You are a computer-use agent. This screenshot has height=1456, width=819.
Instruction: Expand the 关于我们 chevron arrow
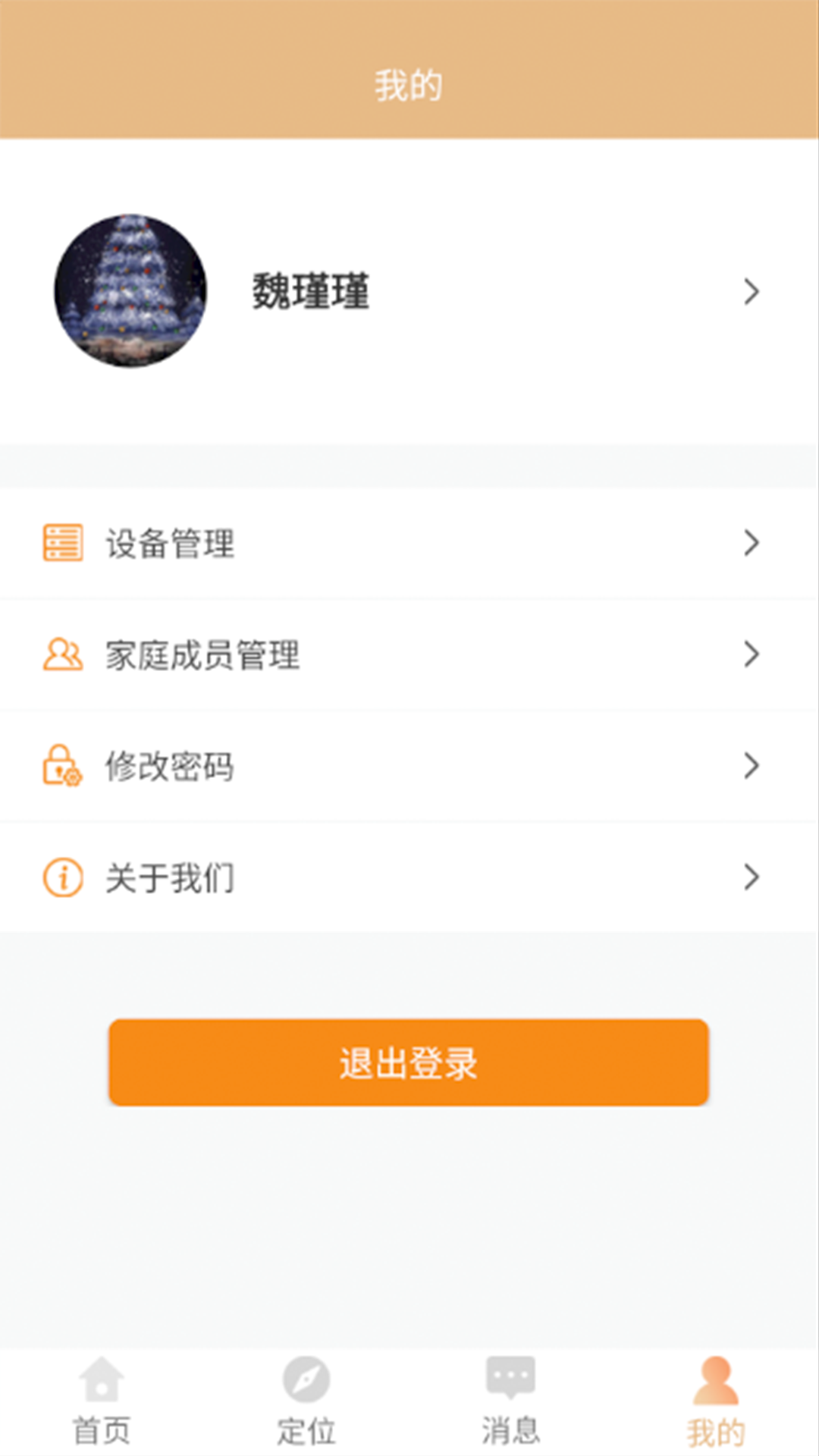coord(752,877)
